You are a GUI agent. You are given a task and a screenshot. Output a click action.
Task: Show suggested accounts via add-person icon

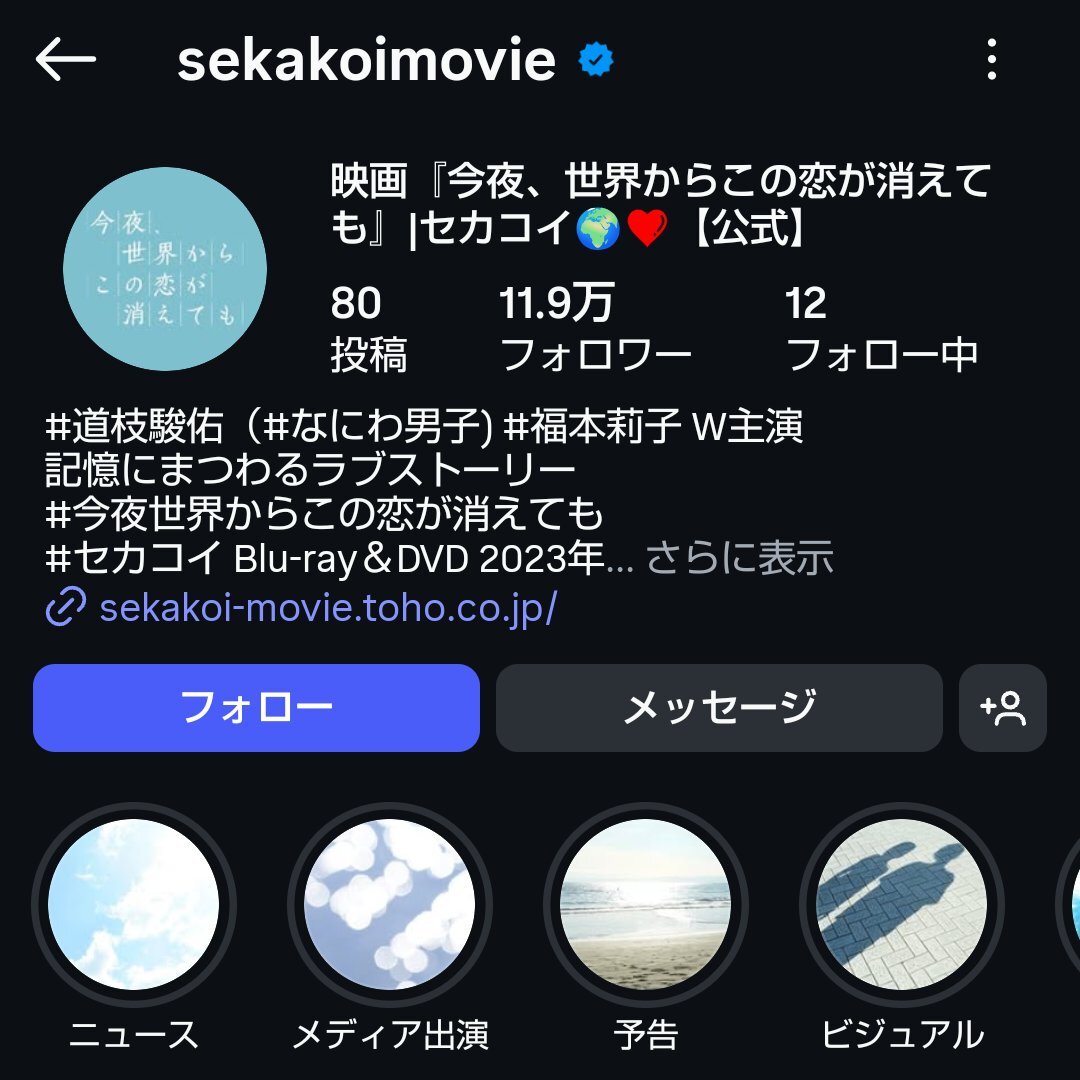point(1002,708)
